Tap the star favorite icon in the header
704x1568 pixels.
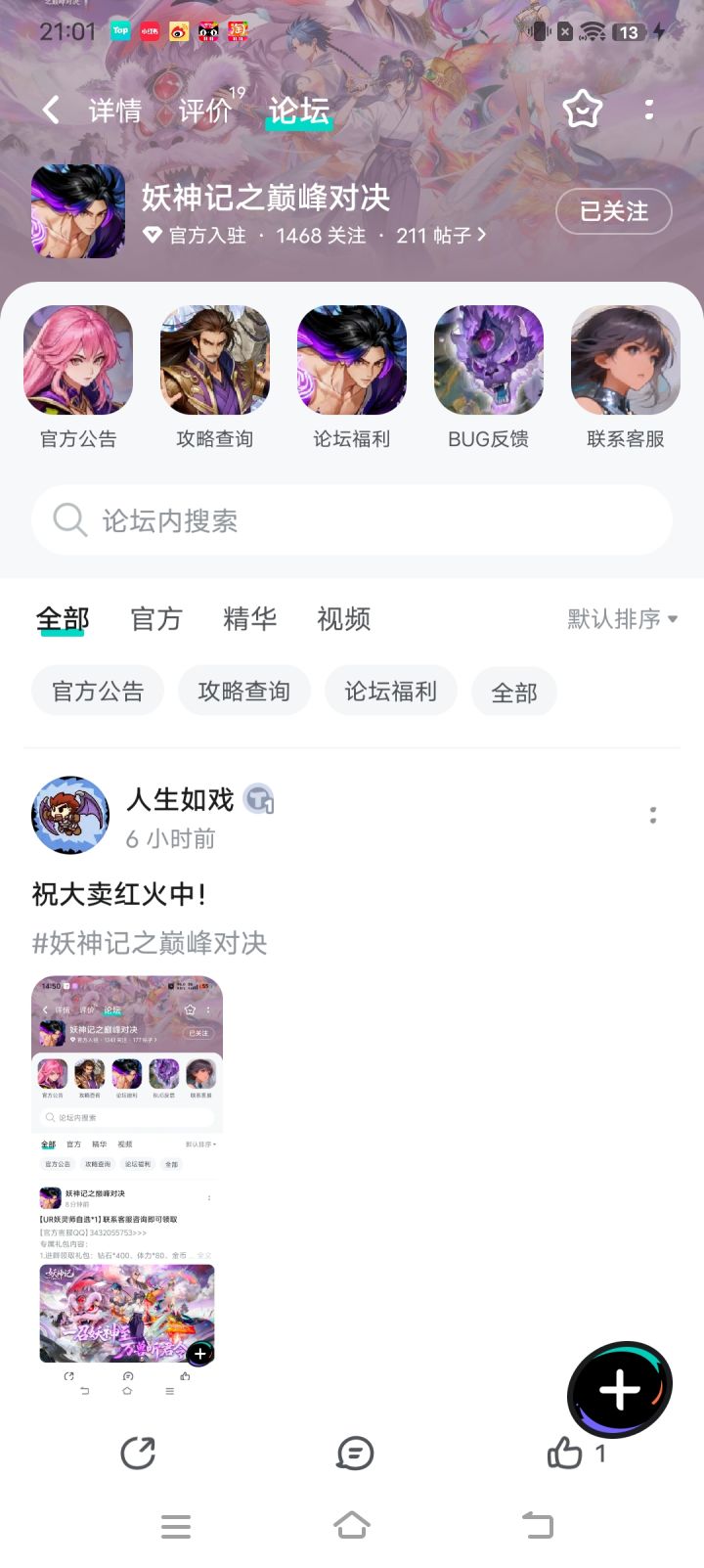click(x=582, y=109)
